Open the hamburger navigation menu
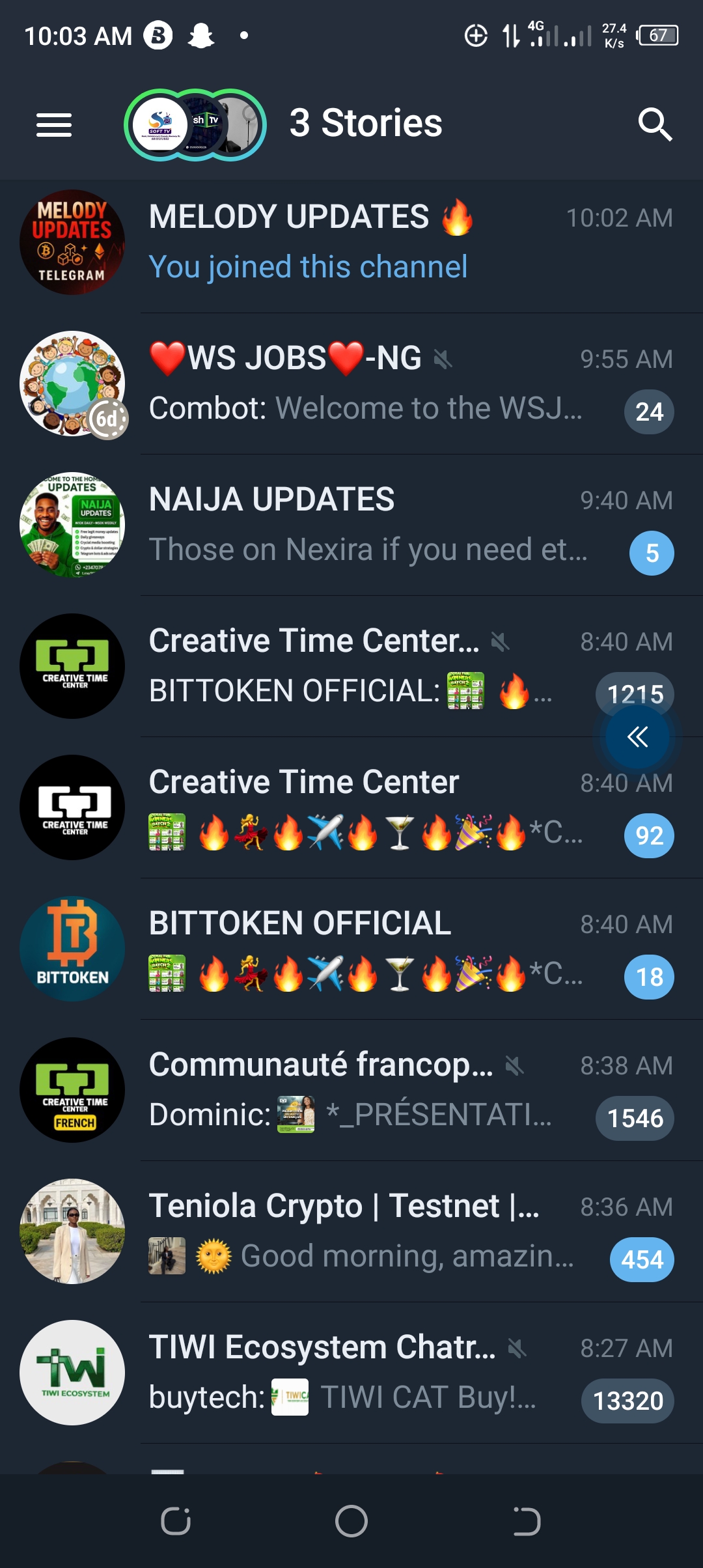Image resolution: width=703 pixels, height=1568 pixels. pyautogui.click(x=54, y=124)
